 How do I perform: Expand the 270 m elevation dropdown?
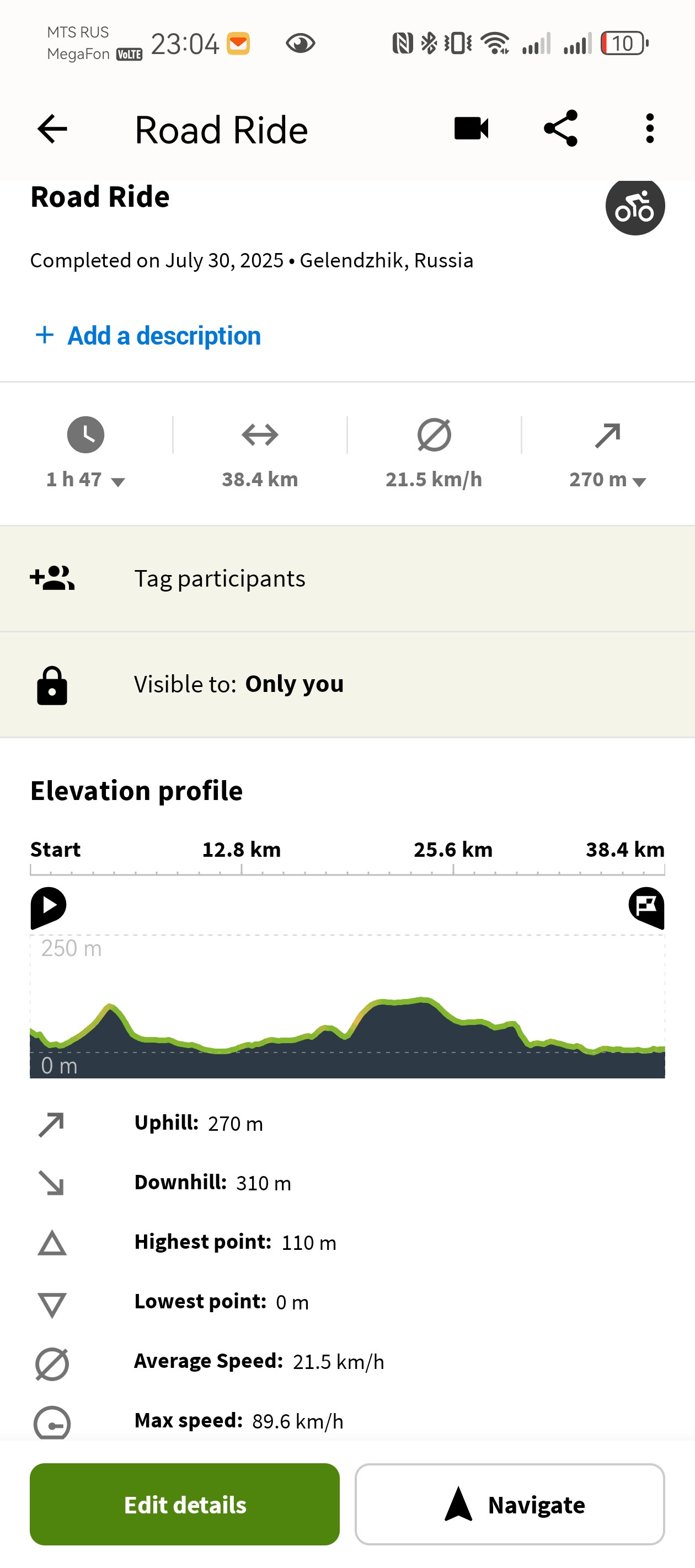tap(607, 480)
